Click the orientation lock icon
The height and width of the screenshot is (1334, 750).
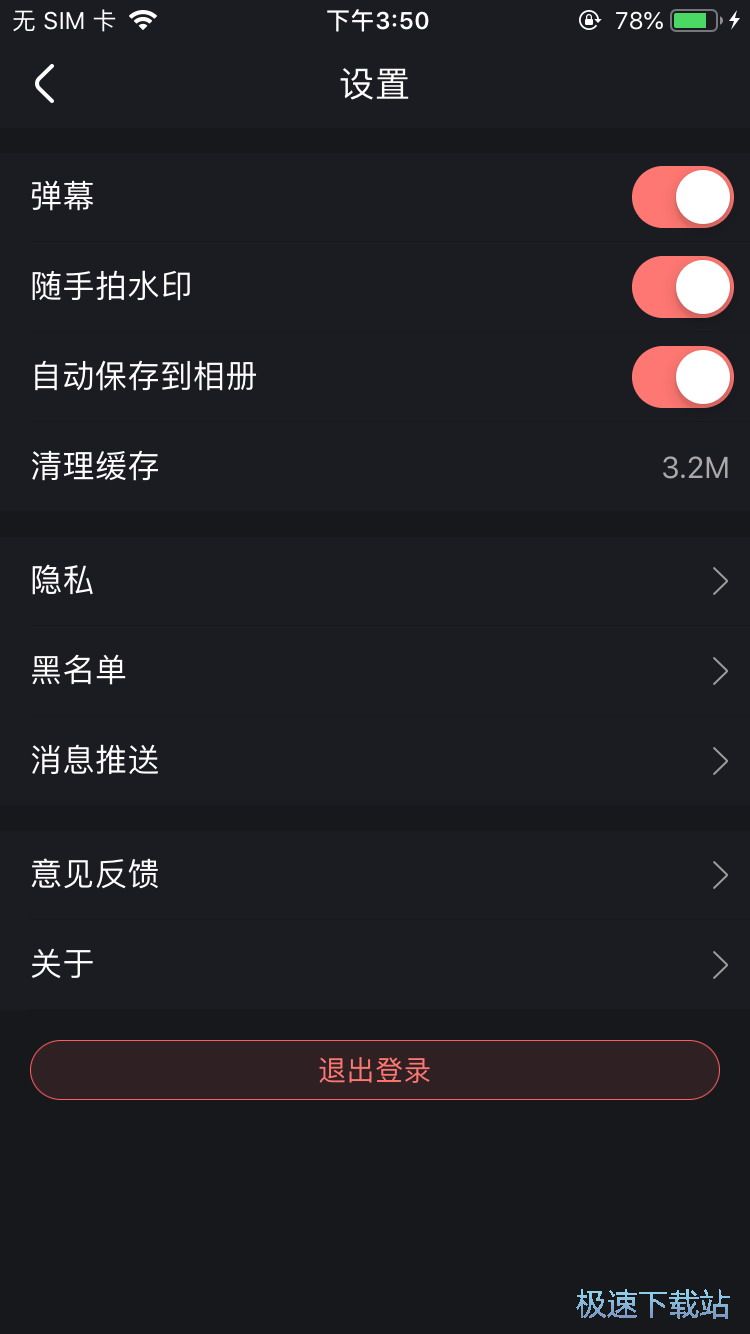click(x=591, y=19)
